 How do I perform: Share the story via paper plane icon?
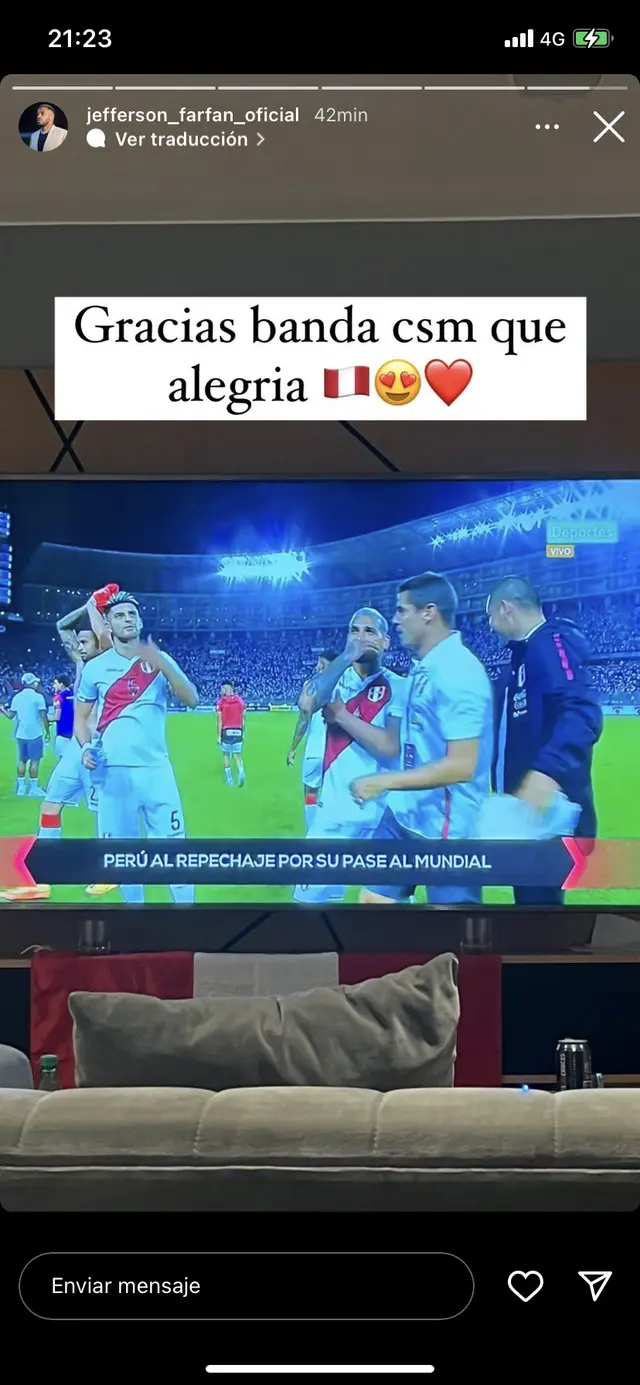click(x=595, y=1286)
